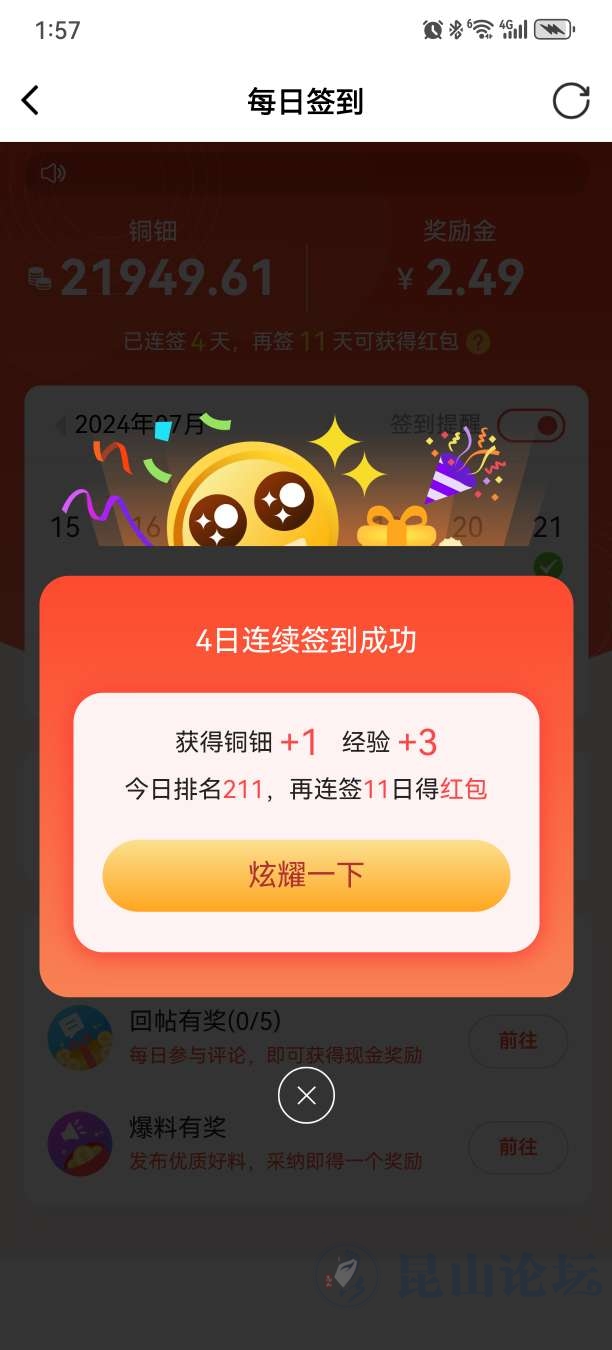Go back from the 每日签到 page
The image size is (612, 1350).
tap(30, 101)
